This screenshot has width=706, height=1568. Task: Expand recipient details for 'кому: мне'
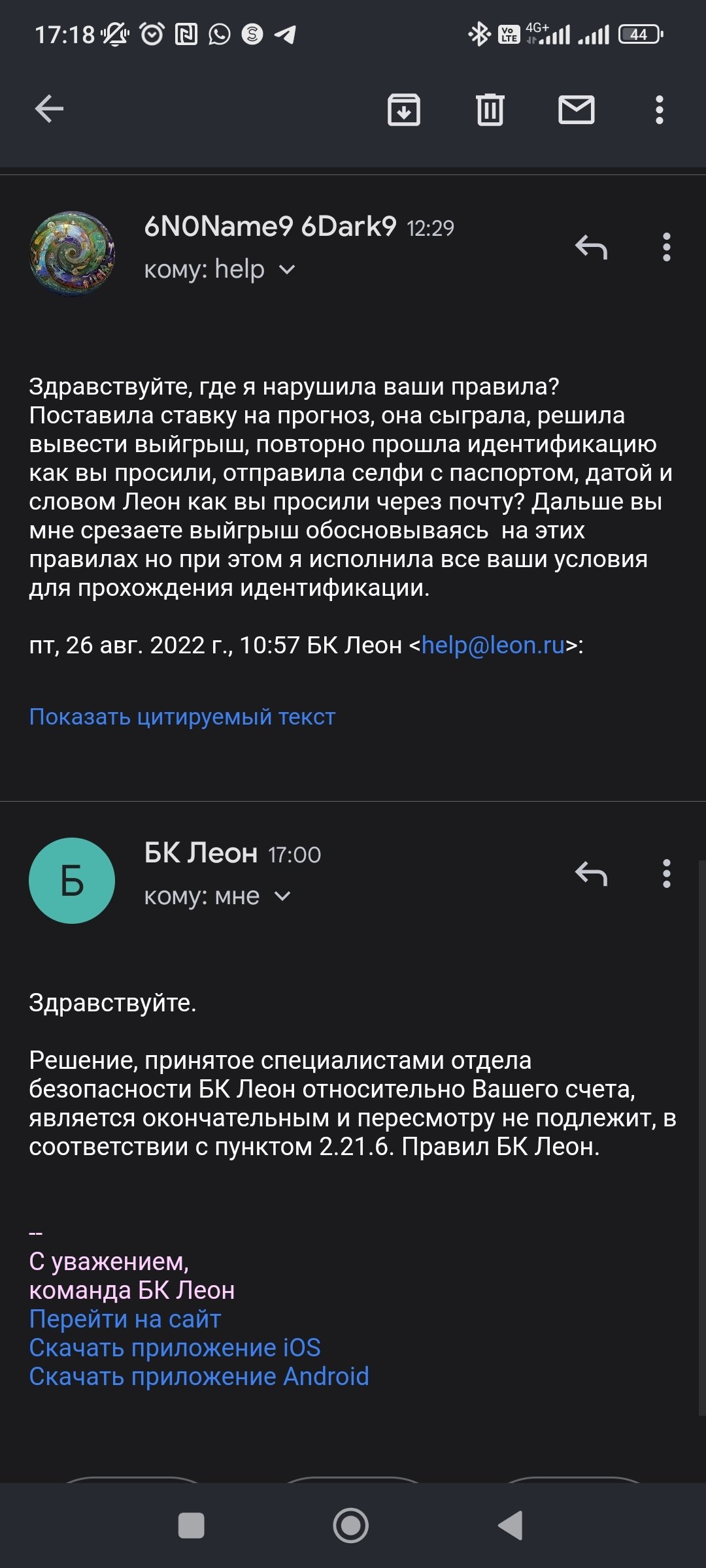point(282,896)
